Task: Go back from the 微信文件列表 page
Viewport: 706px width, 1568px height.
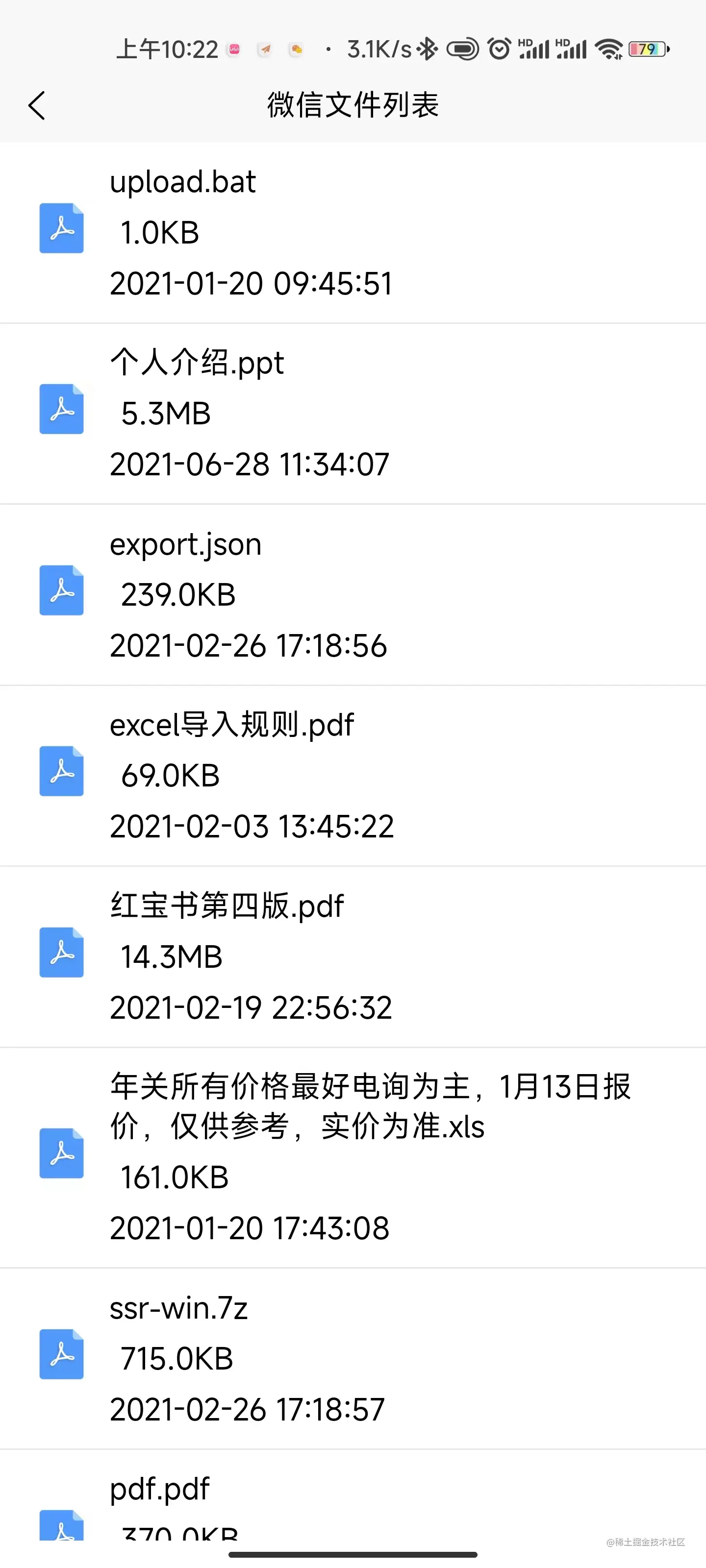Action: (x=37, y=105)
